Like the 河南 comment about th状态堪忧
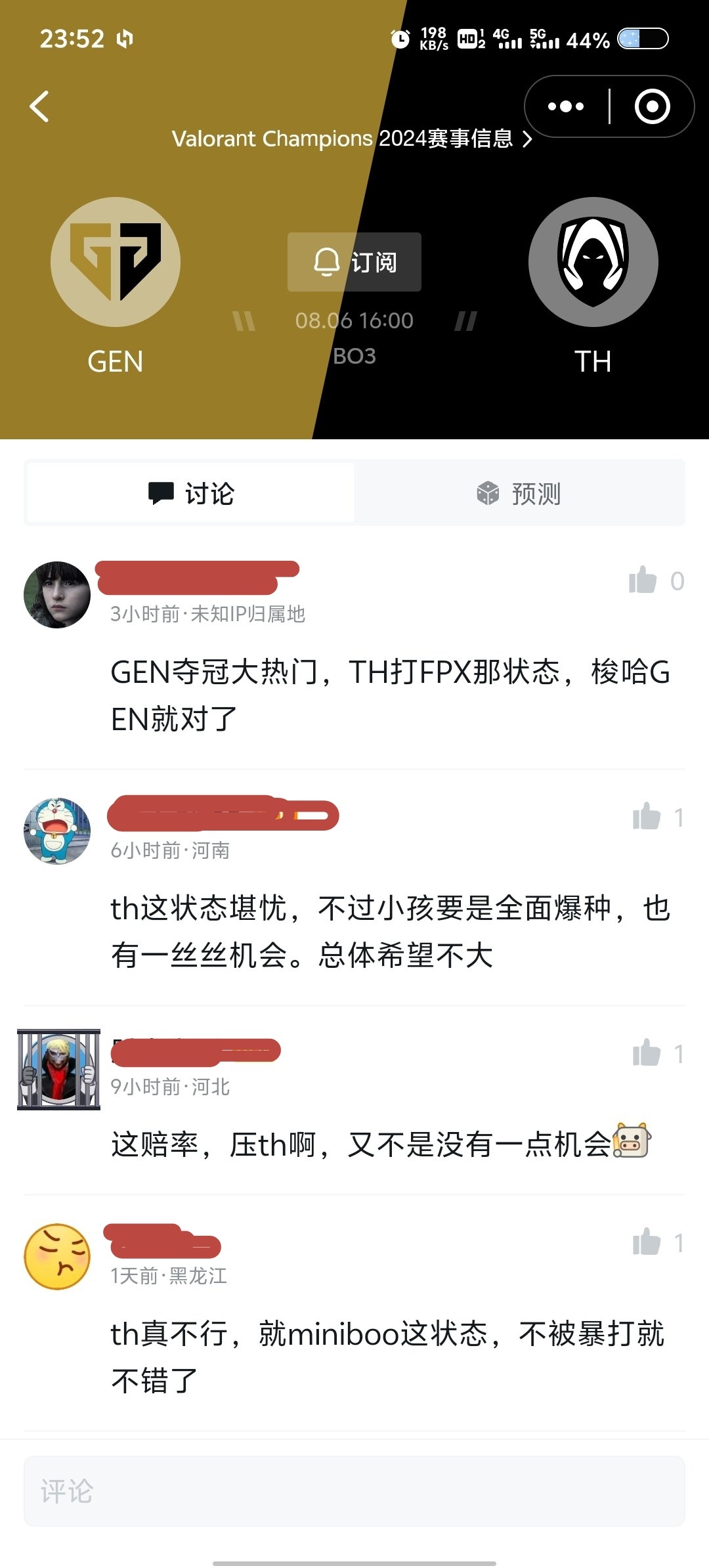This screenshot has width=709, height=1568. pyautogui.click(x=647, y=817)
